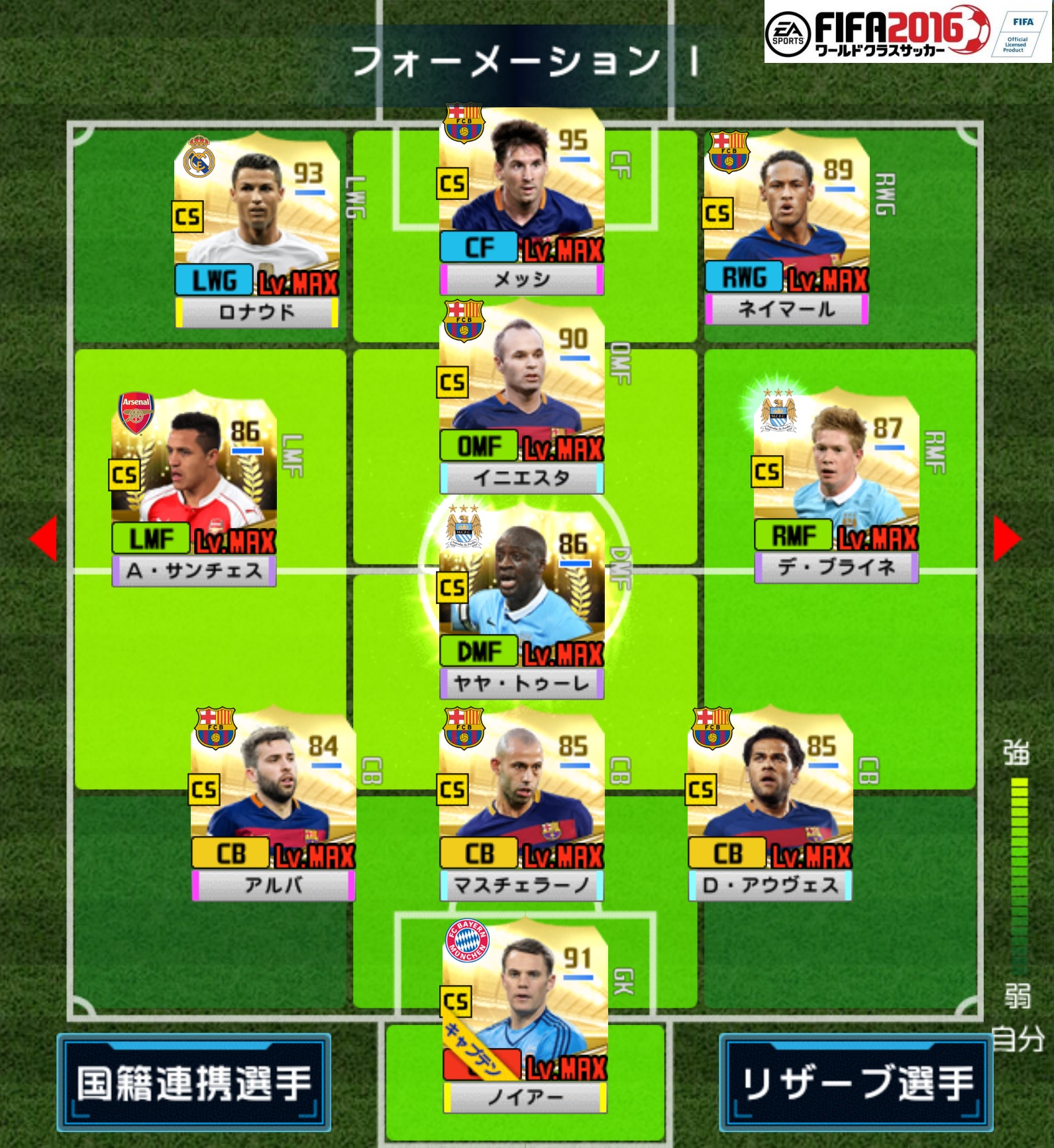
Task: Select the ノイアー goalkeeper card
Action: pyautogui.click(x=525, y=1014)
